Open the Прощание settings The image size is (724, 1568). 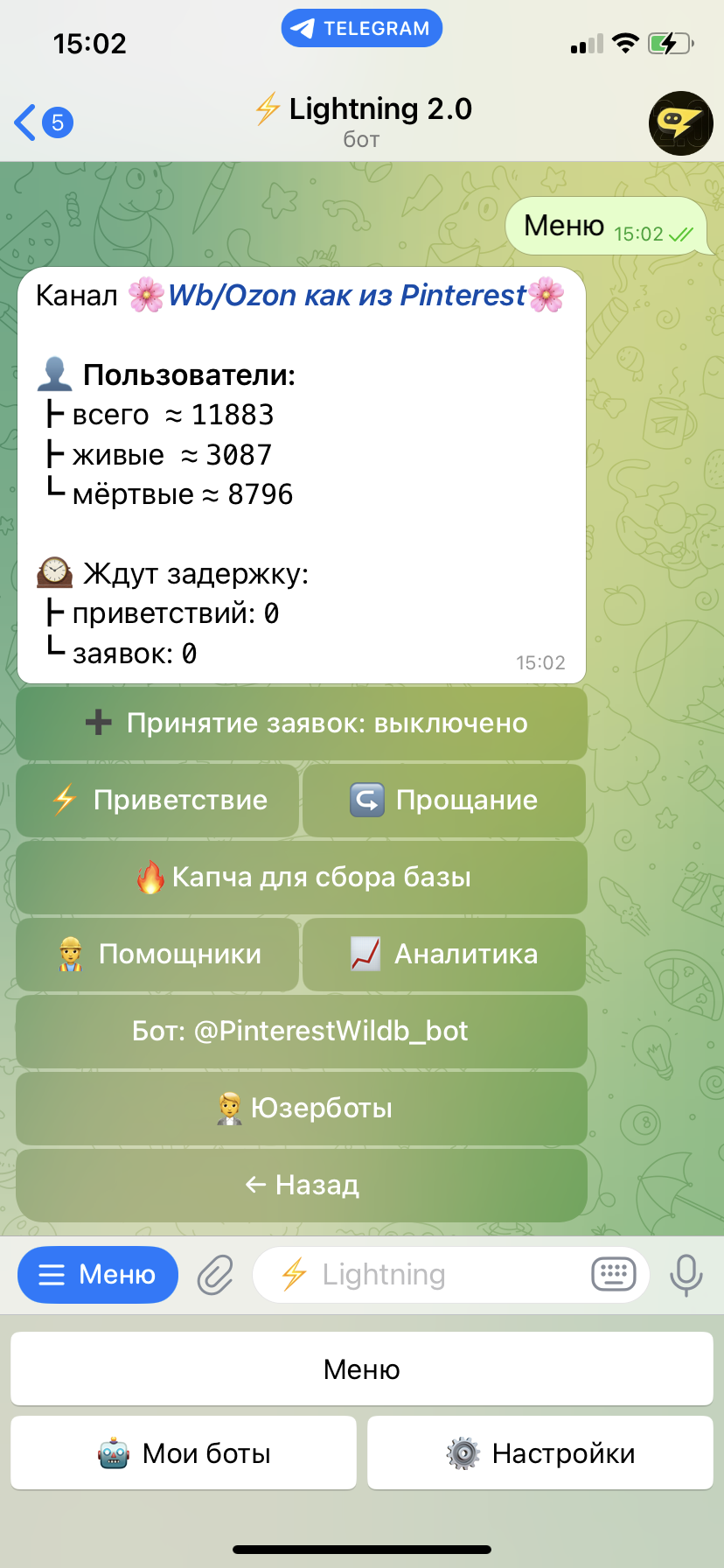pyautogui.click(x=444, y=801)
